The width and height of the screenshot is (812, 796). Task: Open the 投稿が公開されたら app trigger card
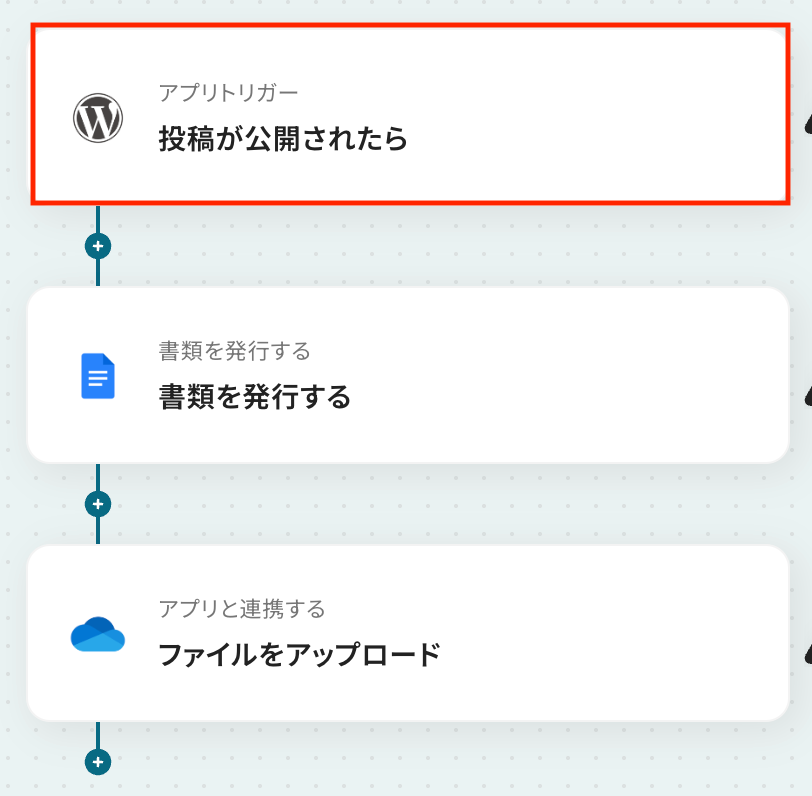pos(408,116)
